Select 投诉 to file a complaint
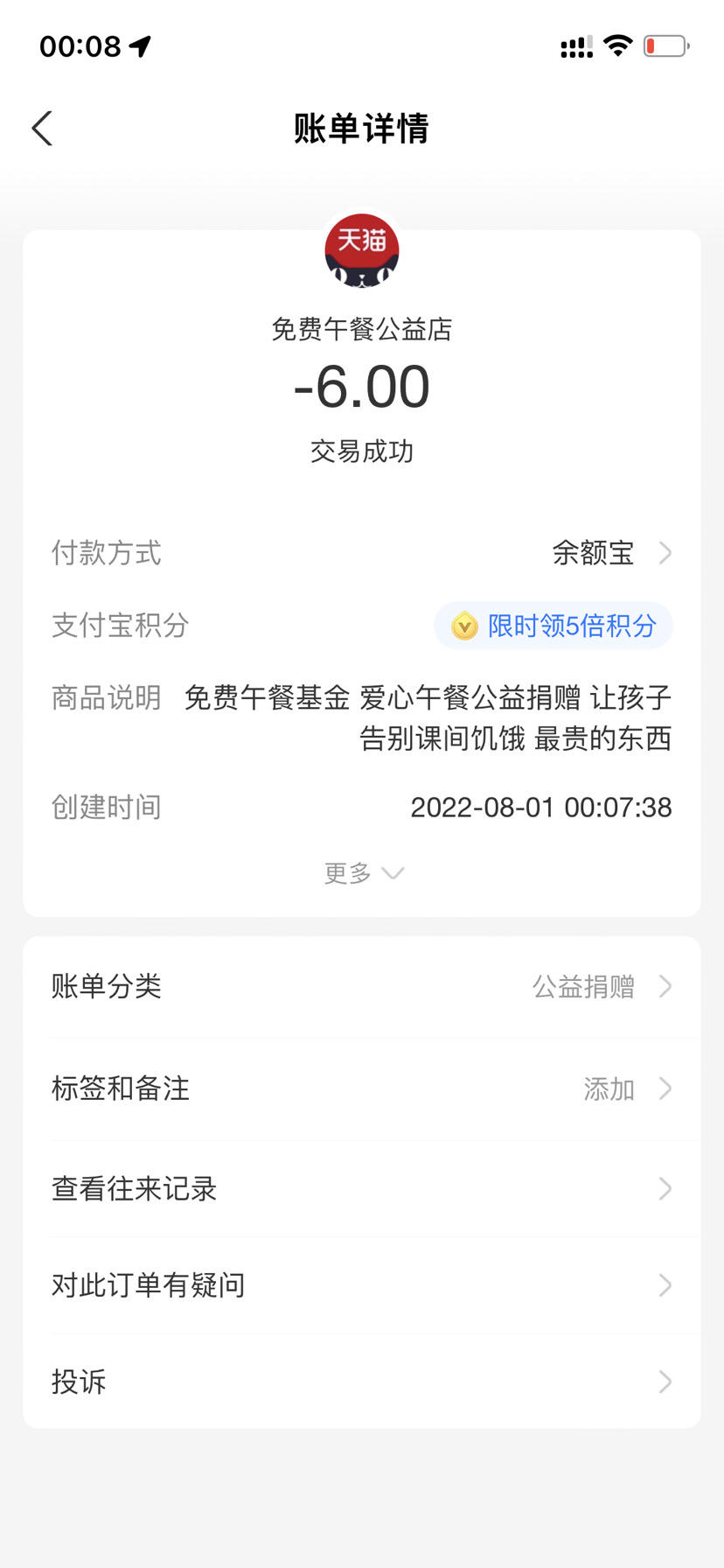 [x=362, y=1382]
